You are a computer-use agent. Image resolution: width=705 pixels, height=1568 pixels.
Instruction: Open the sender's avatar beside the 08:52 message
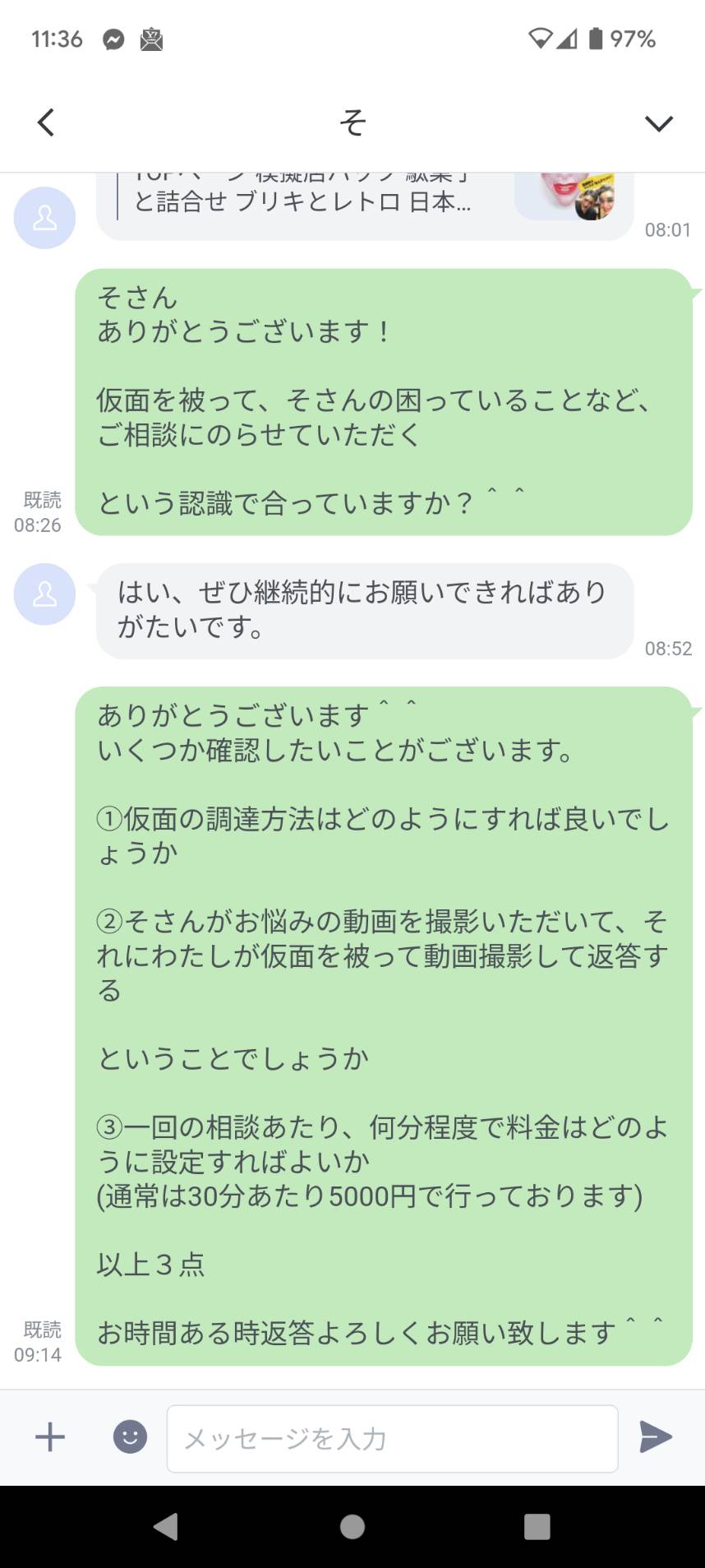click(44, 594)
